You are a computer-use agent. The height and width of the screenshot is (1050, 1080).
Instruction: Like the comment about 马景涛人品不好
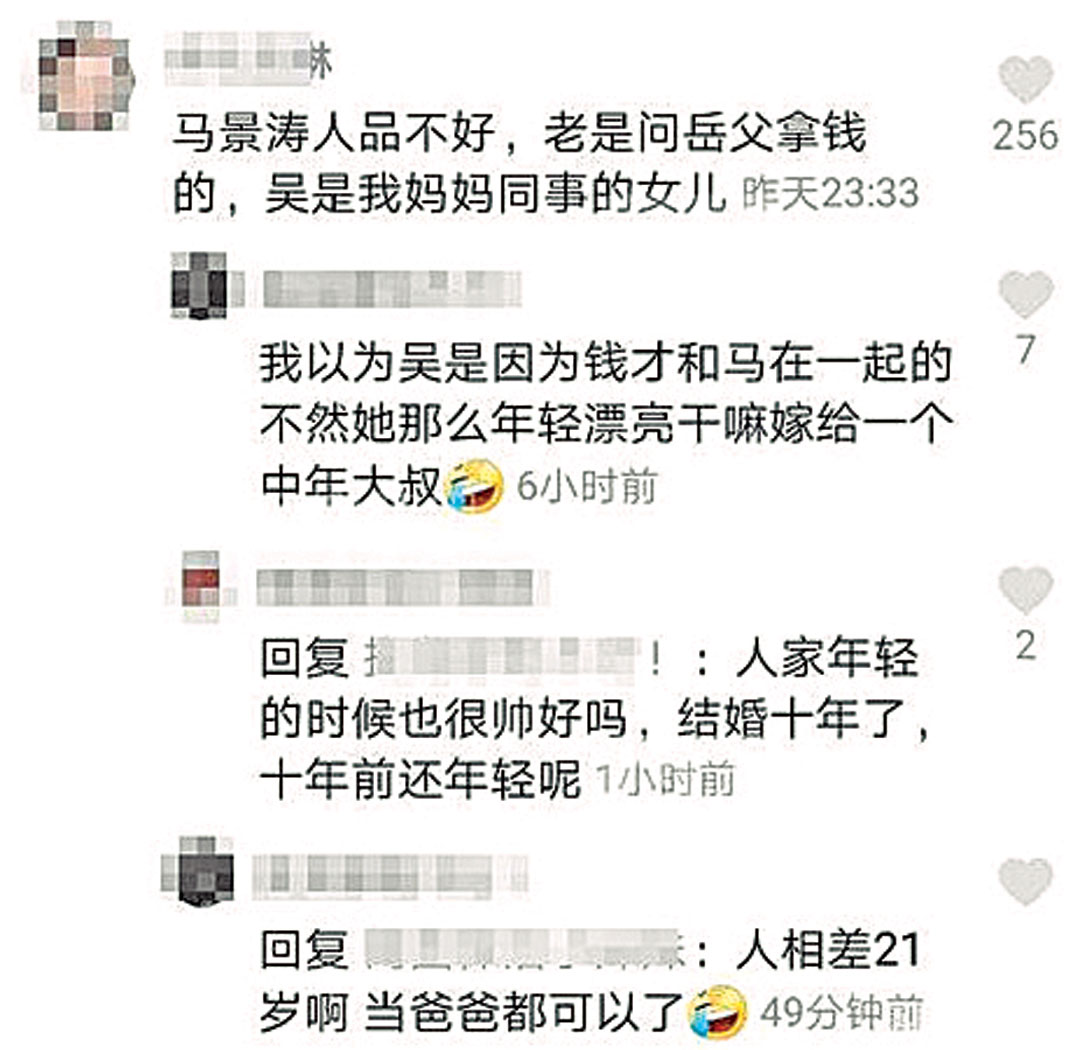[1026, 79]
